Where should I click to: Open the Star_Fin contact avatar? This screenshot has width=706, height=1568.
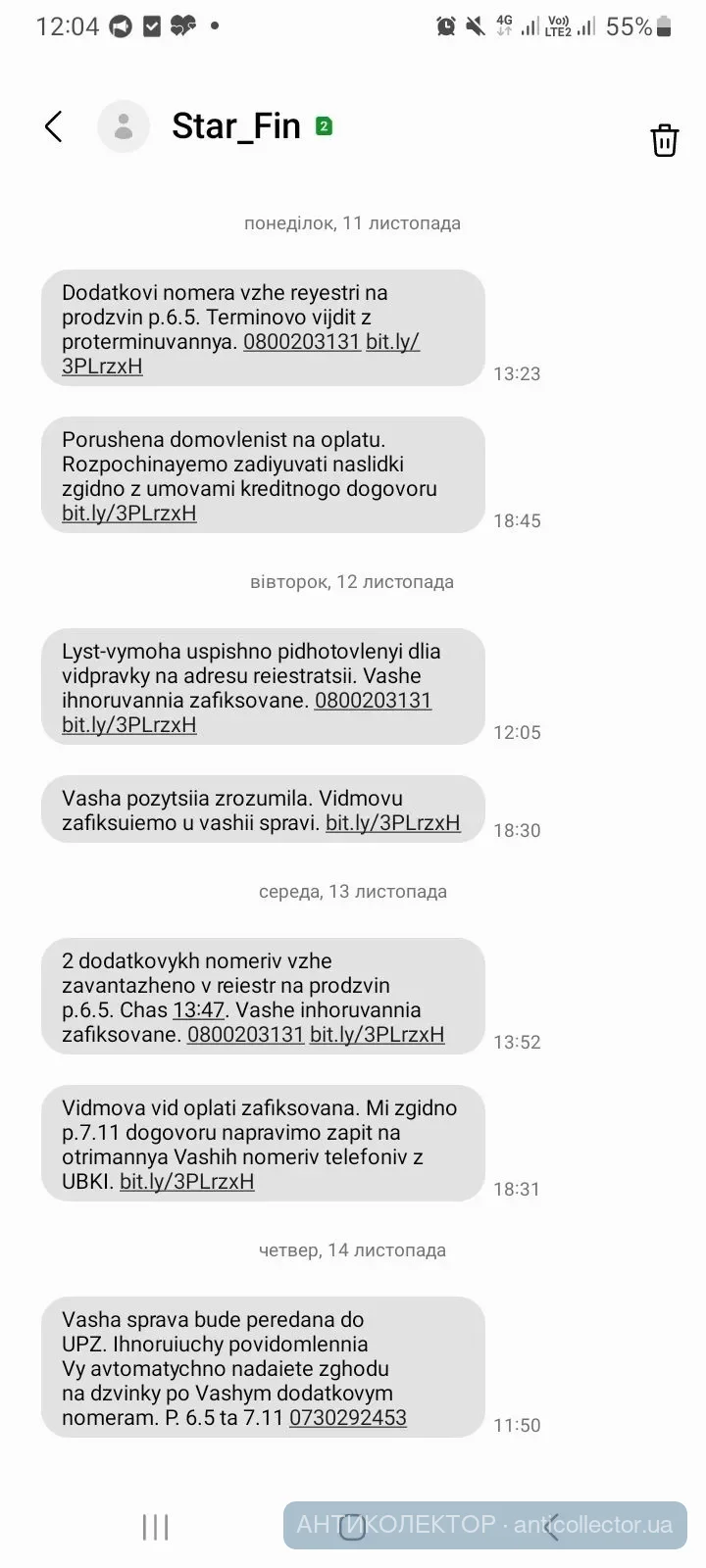tap(124, 126)
